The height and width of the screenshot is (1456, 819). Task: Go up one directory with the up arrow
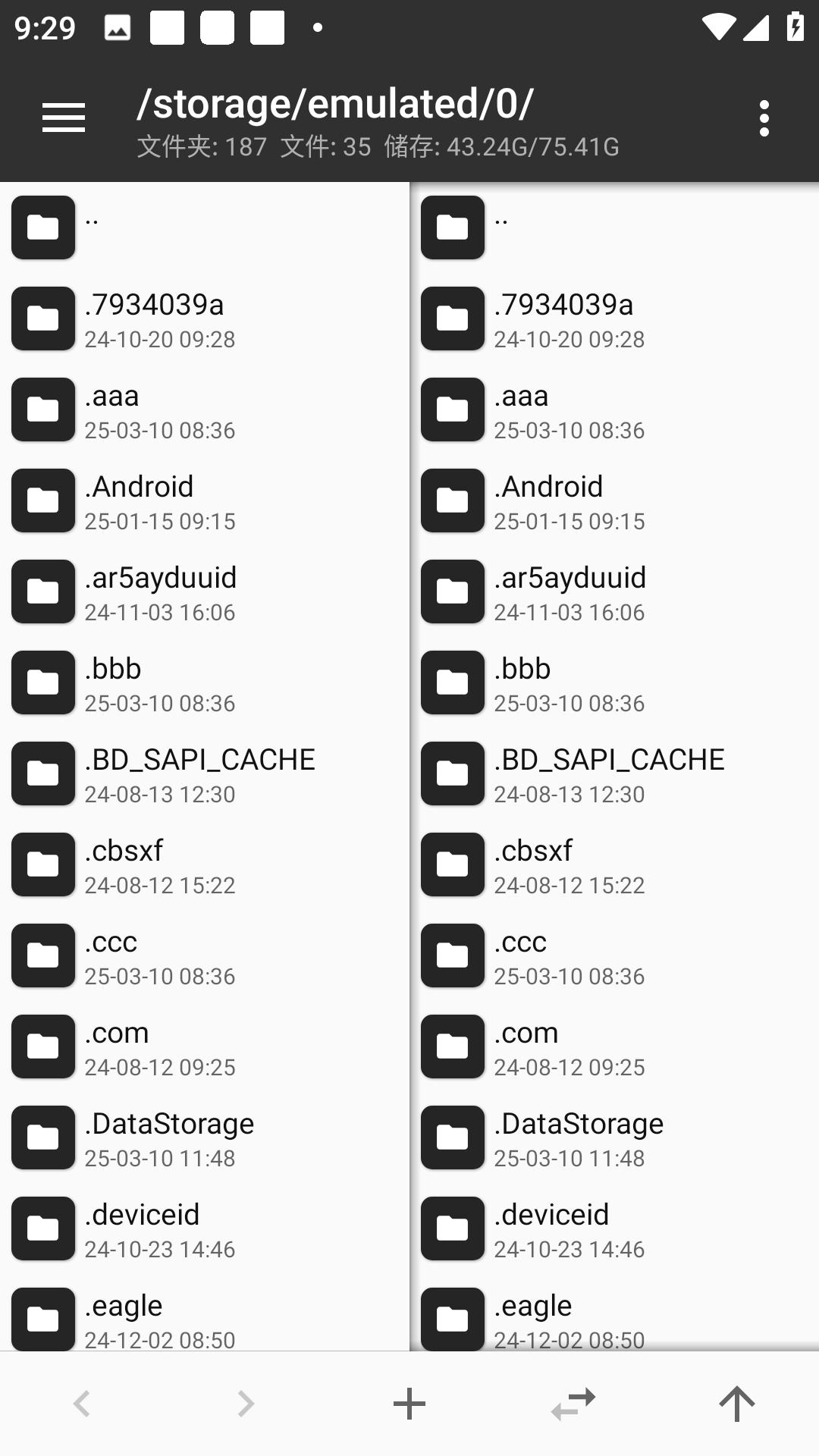point(737,1404)
